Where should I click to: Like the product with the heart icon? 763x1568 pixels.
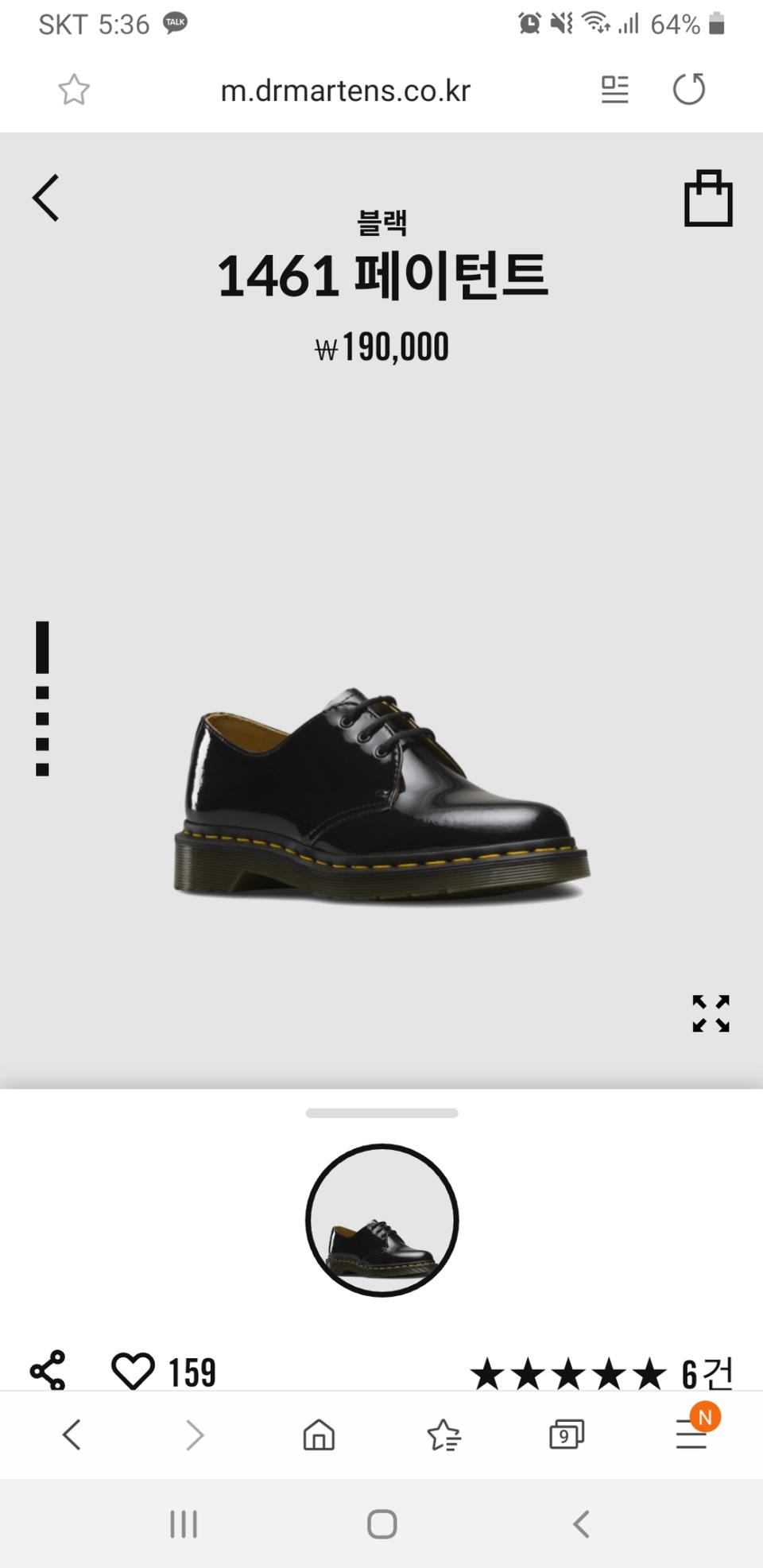(x=133, y=1372)
